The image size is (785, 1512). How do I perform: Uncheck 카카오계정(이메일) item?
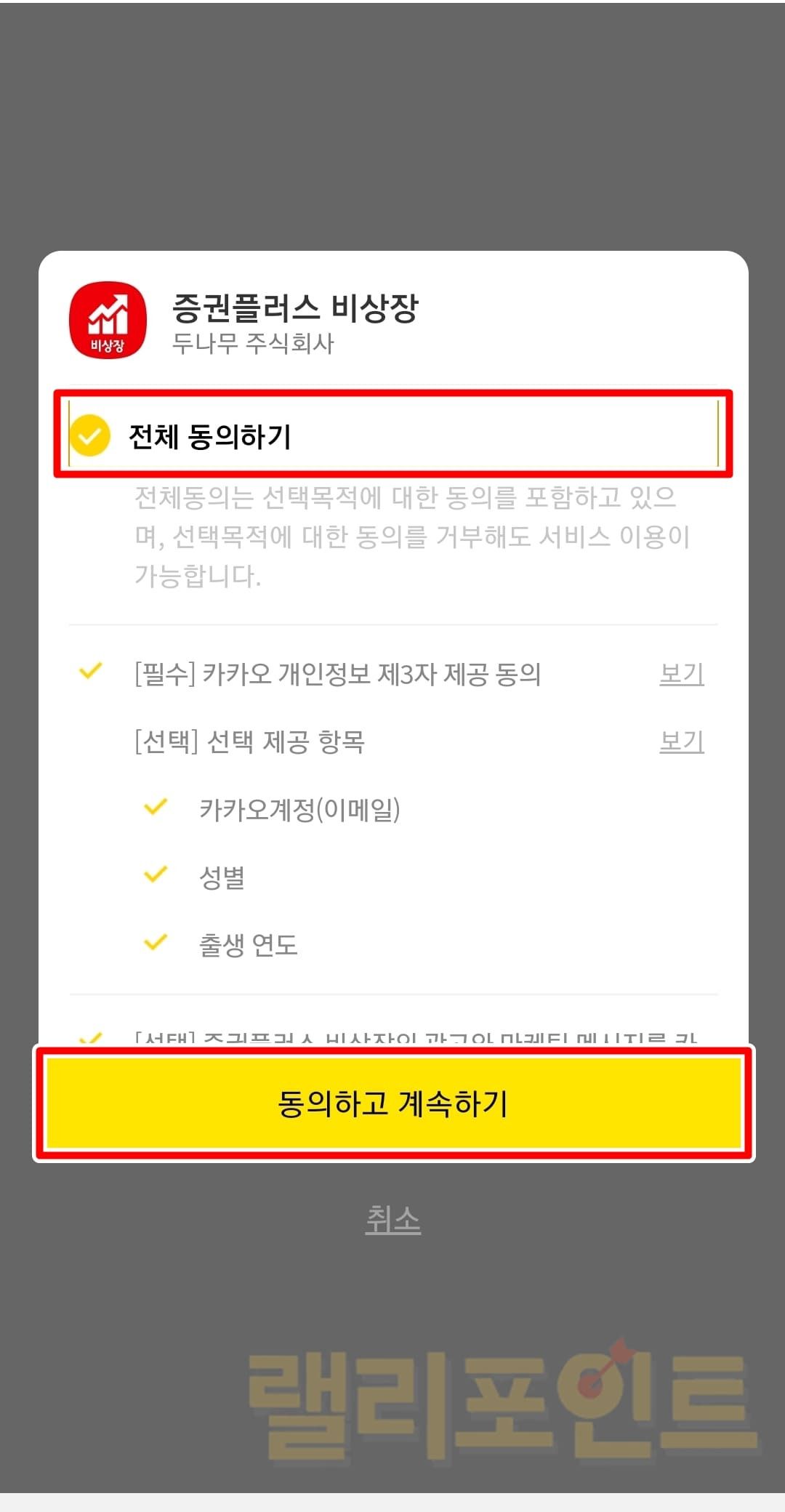(x=156, y=808)
